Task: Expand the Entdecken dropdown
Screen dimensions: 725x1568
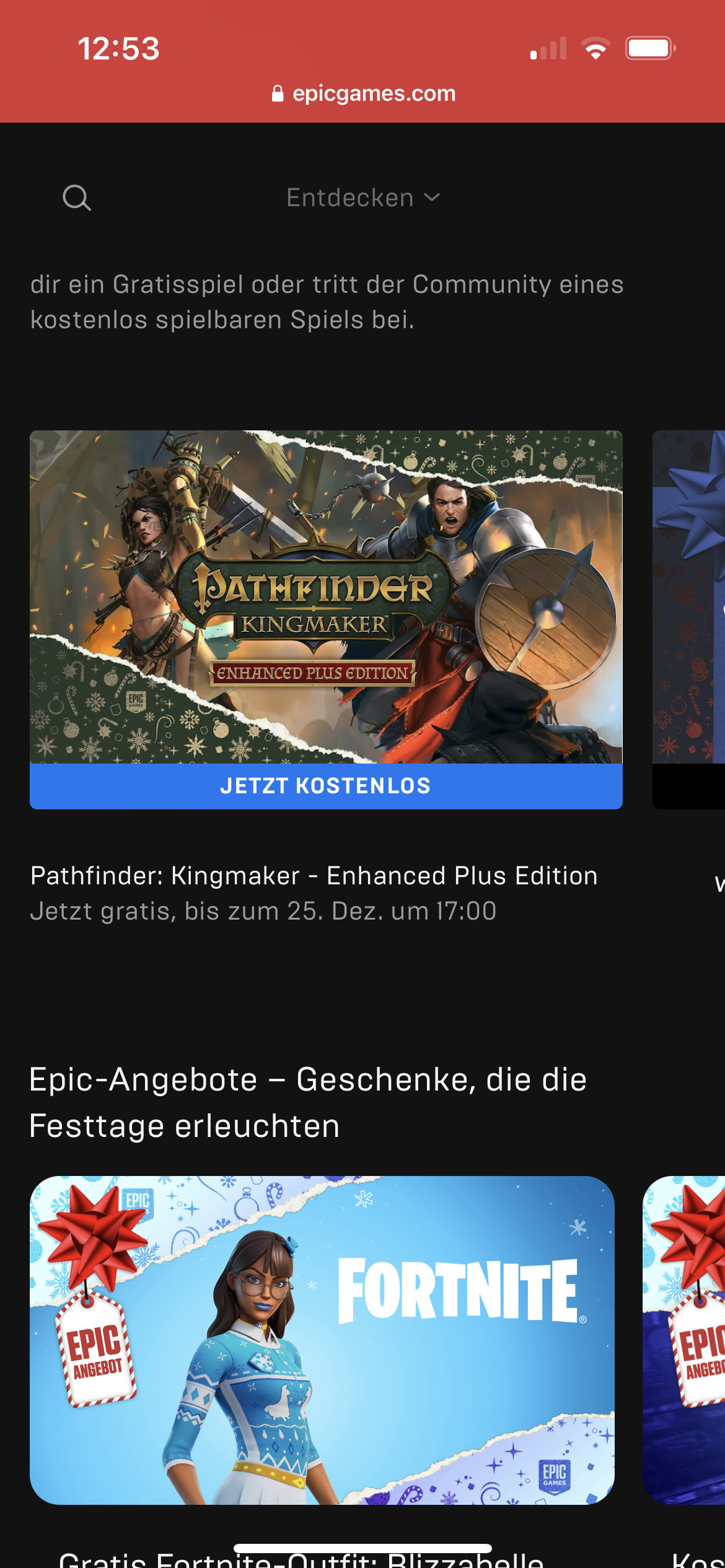Action: click(x=363, y=198)
